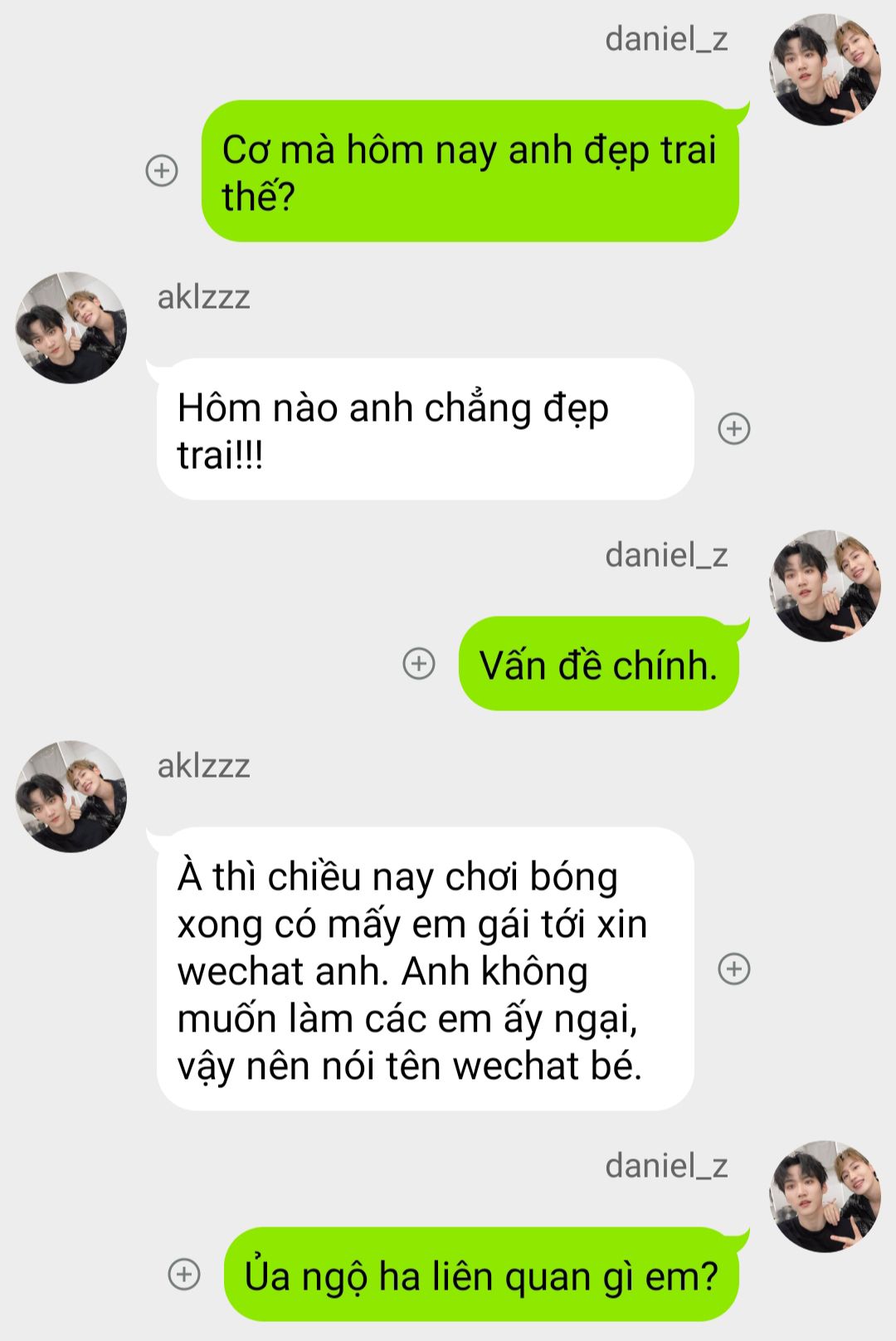
Task: Open aklzzz's avatar above "Hôm nào anh chẳng" message
Action: tap(71, 328)
